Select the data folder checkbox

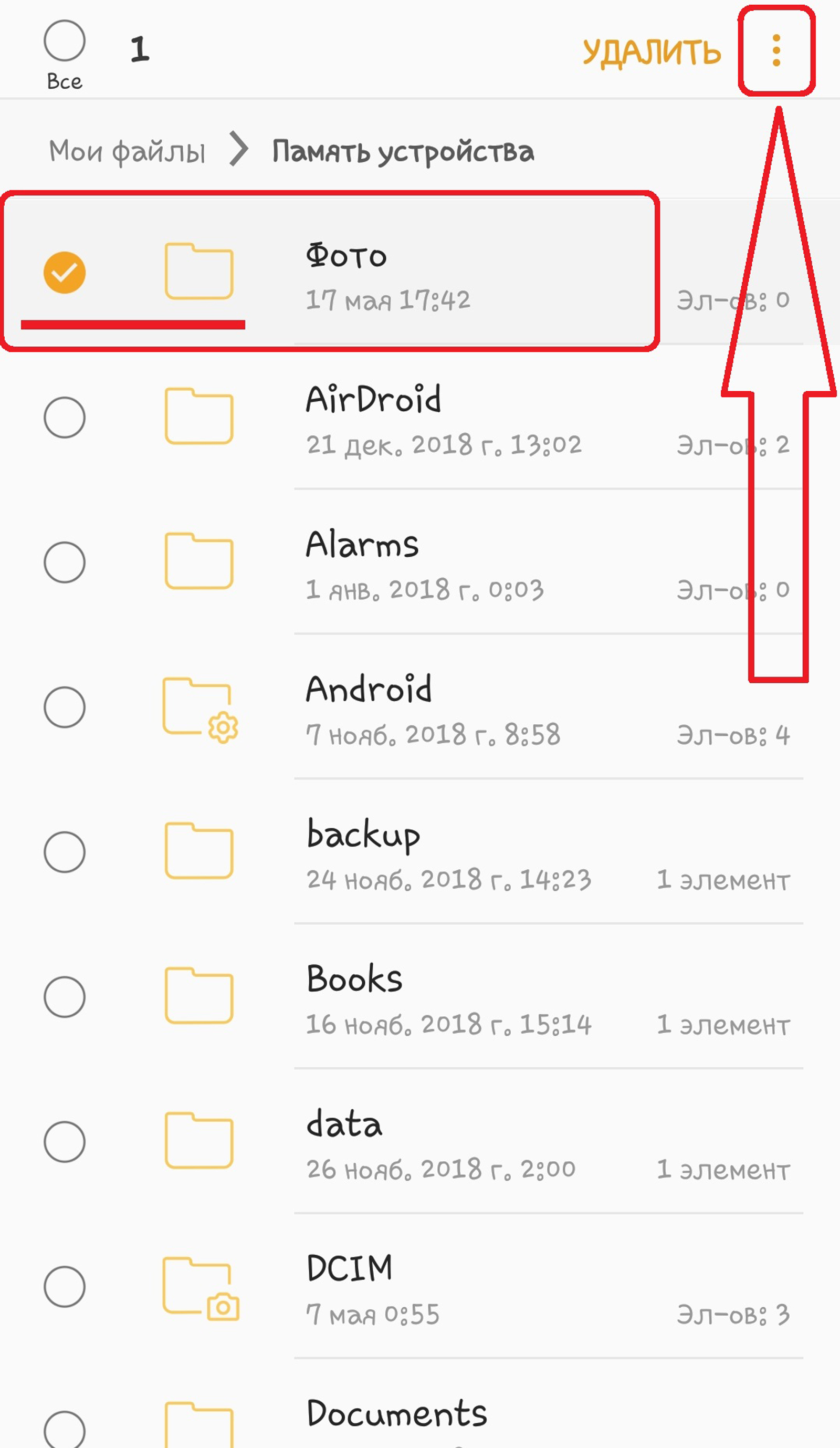point(65,1141)
